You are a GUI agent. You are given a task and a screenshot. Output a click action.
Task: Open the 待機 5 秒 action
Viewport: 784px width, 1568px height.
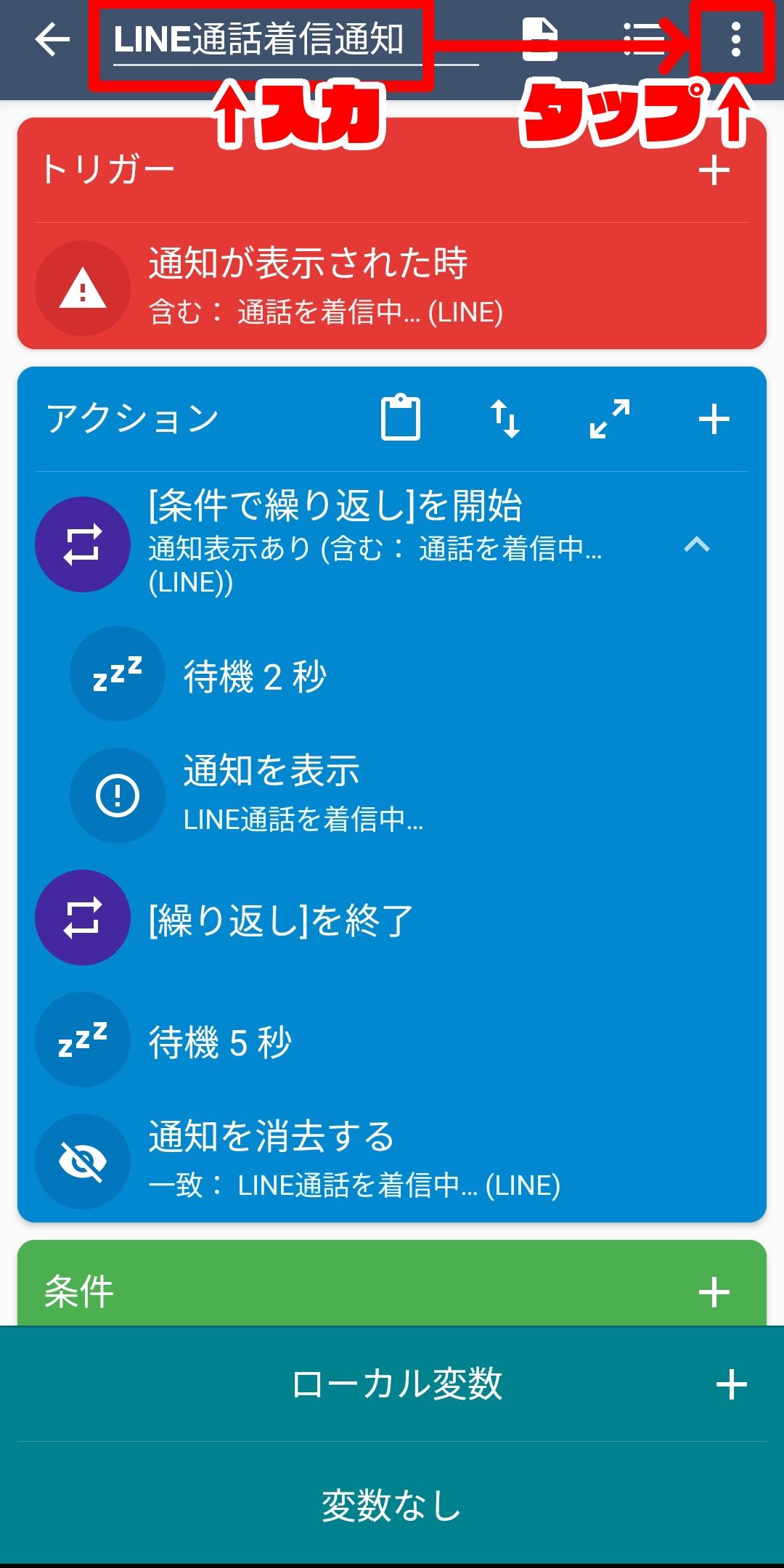(392, 1040)
